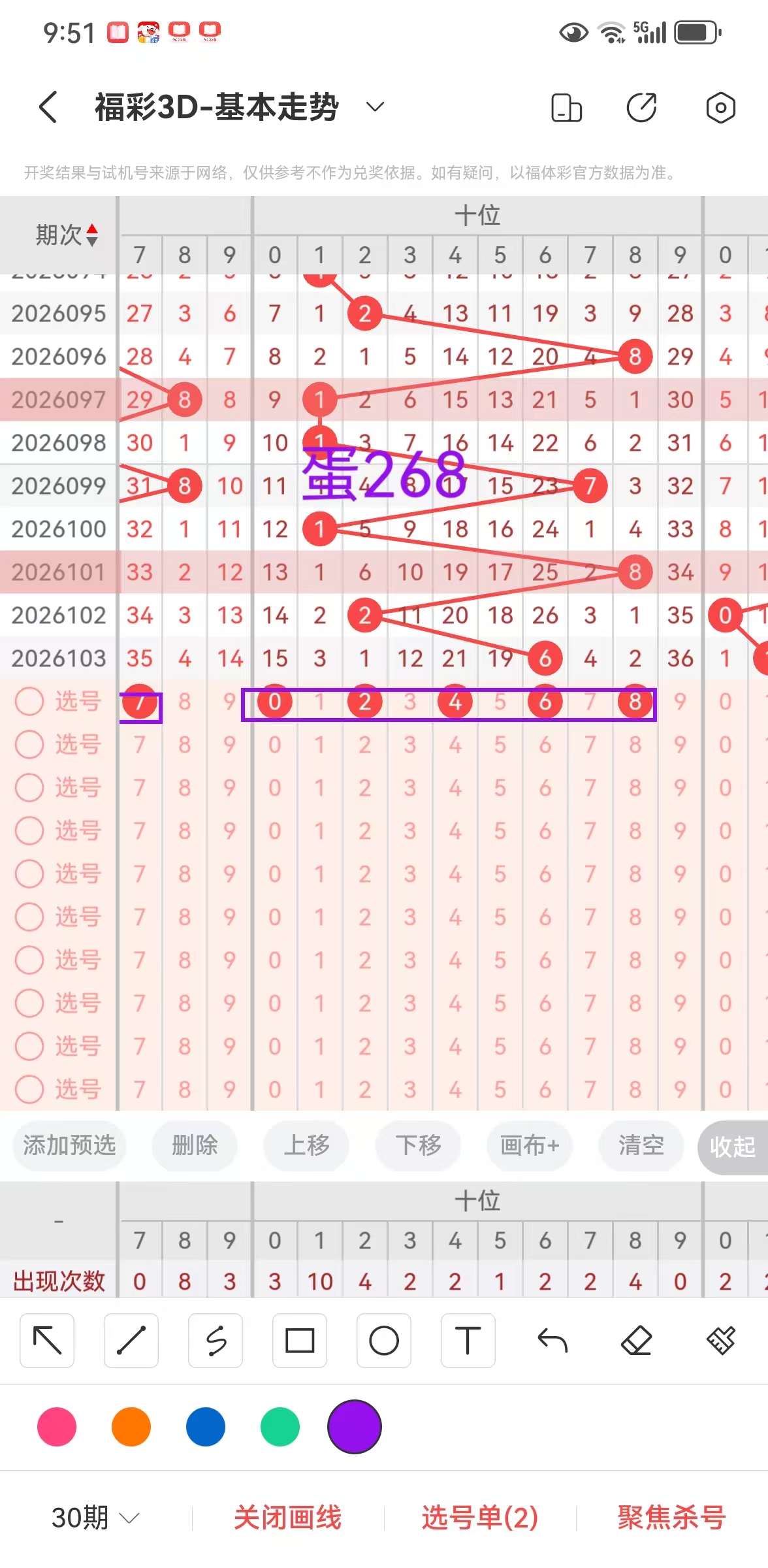Move selection down with 下移
Image resolution: width=768 pixels, height=1568 pixels.
[418, 1145]
